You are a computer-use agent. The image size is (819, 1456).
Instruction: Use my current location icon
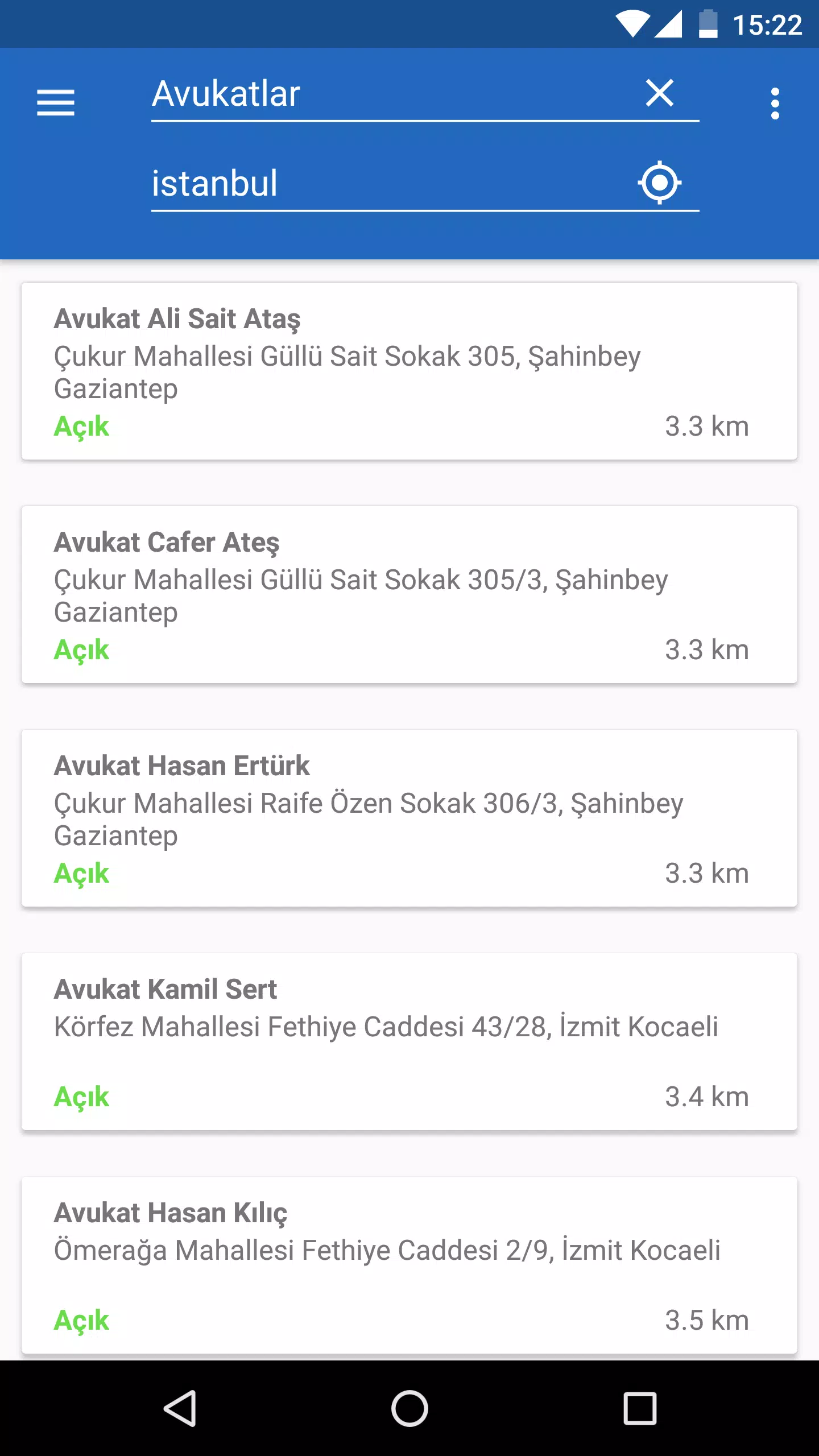click(660, 183)
